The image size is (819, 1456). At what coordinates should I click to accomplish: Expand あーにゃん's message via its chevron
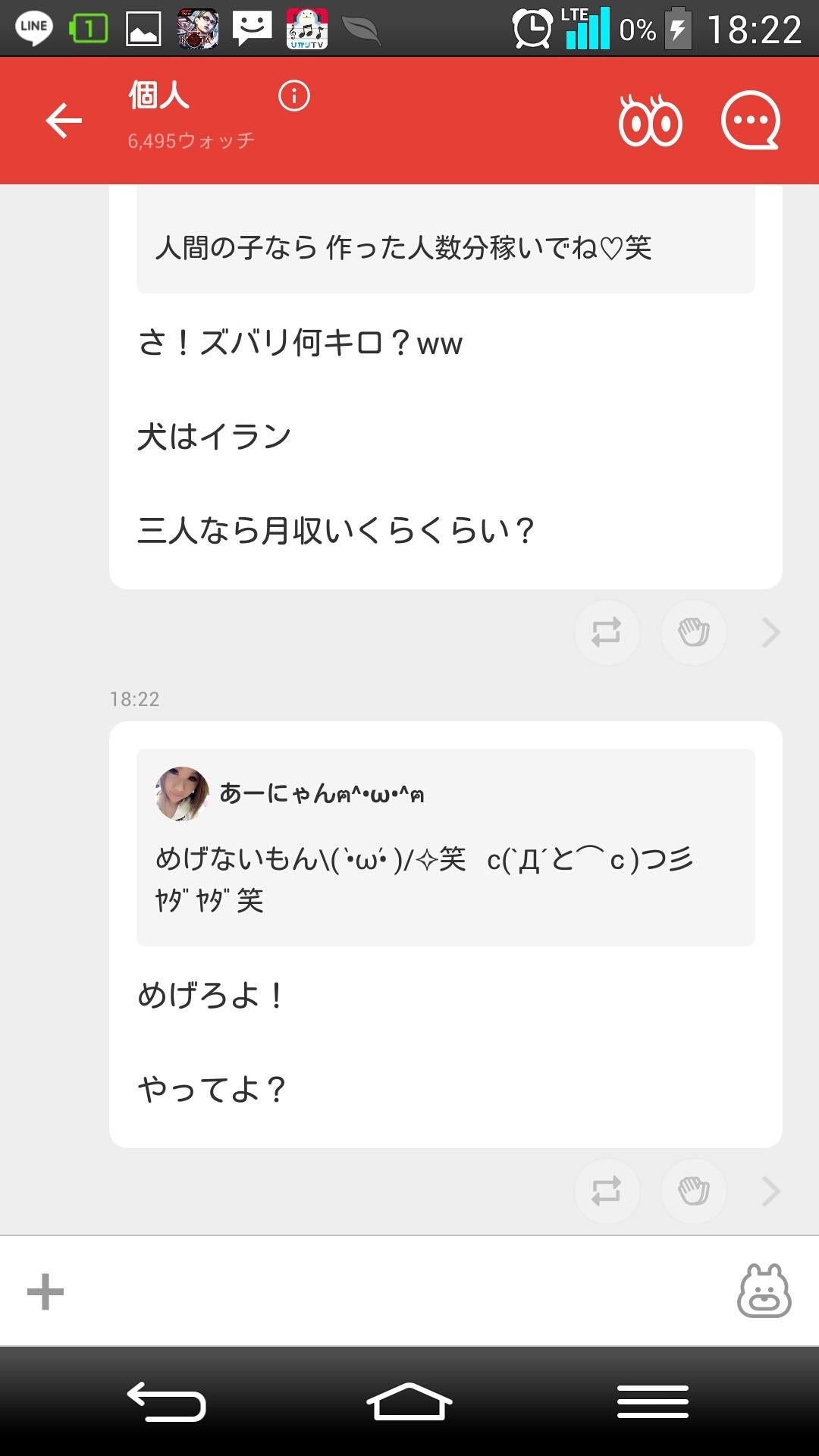(771, 1191)
